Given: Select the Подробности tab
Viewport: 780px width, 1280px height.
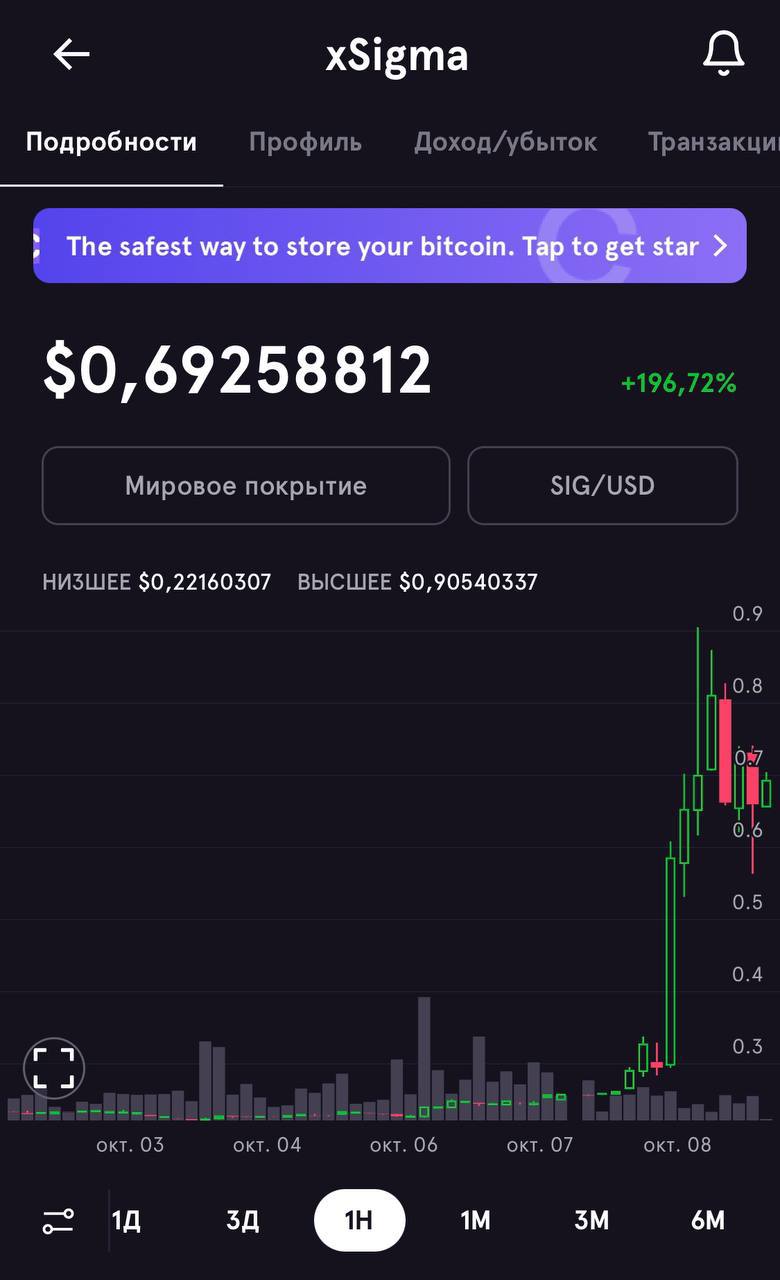Looking at the screenshot, I should point(111,142).
